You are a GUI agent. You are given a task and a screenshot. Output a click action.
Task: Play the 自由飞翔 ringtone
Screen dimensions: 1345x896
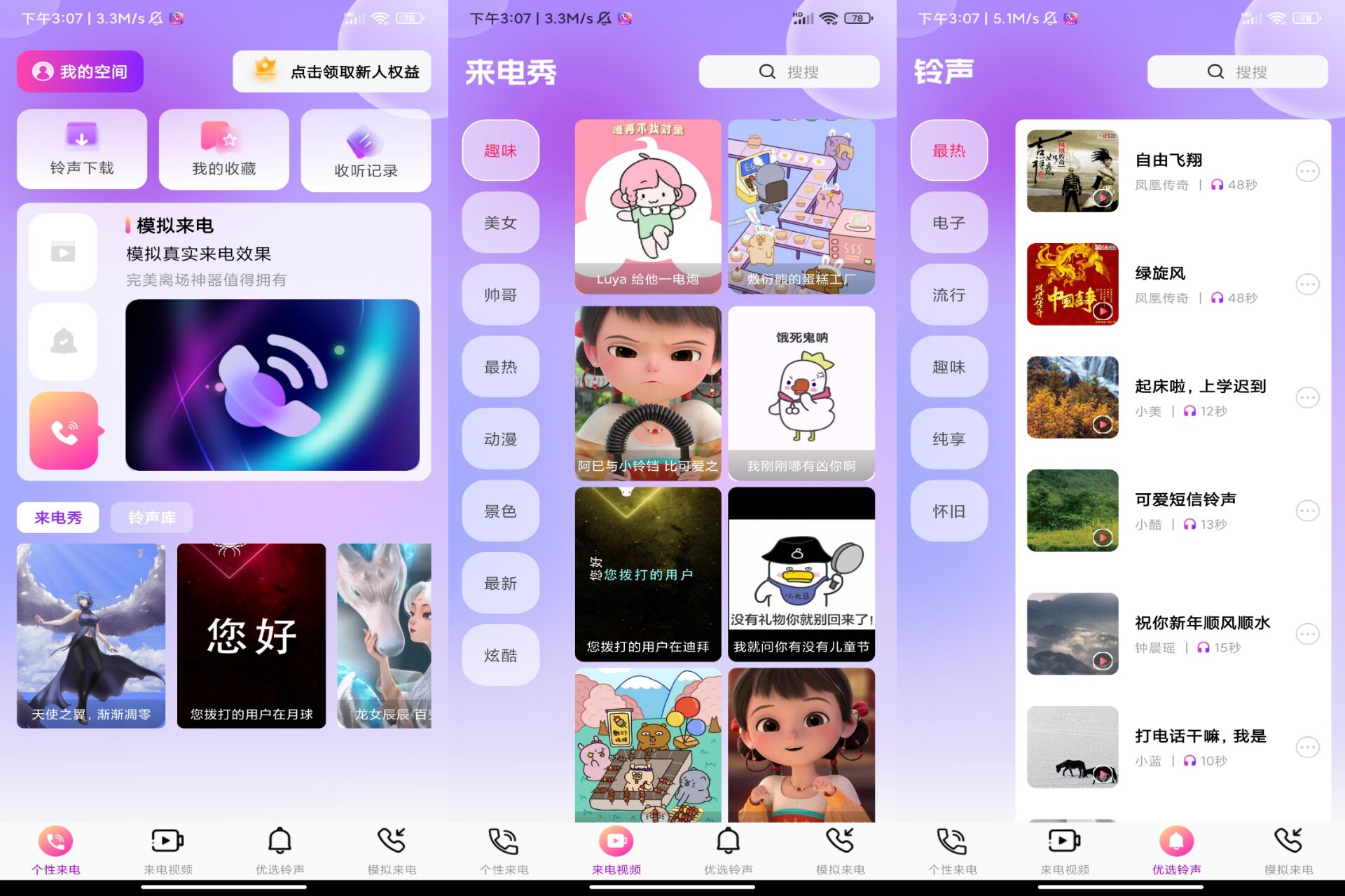[x=1103, y=198]
